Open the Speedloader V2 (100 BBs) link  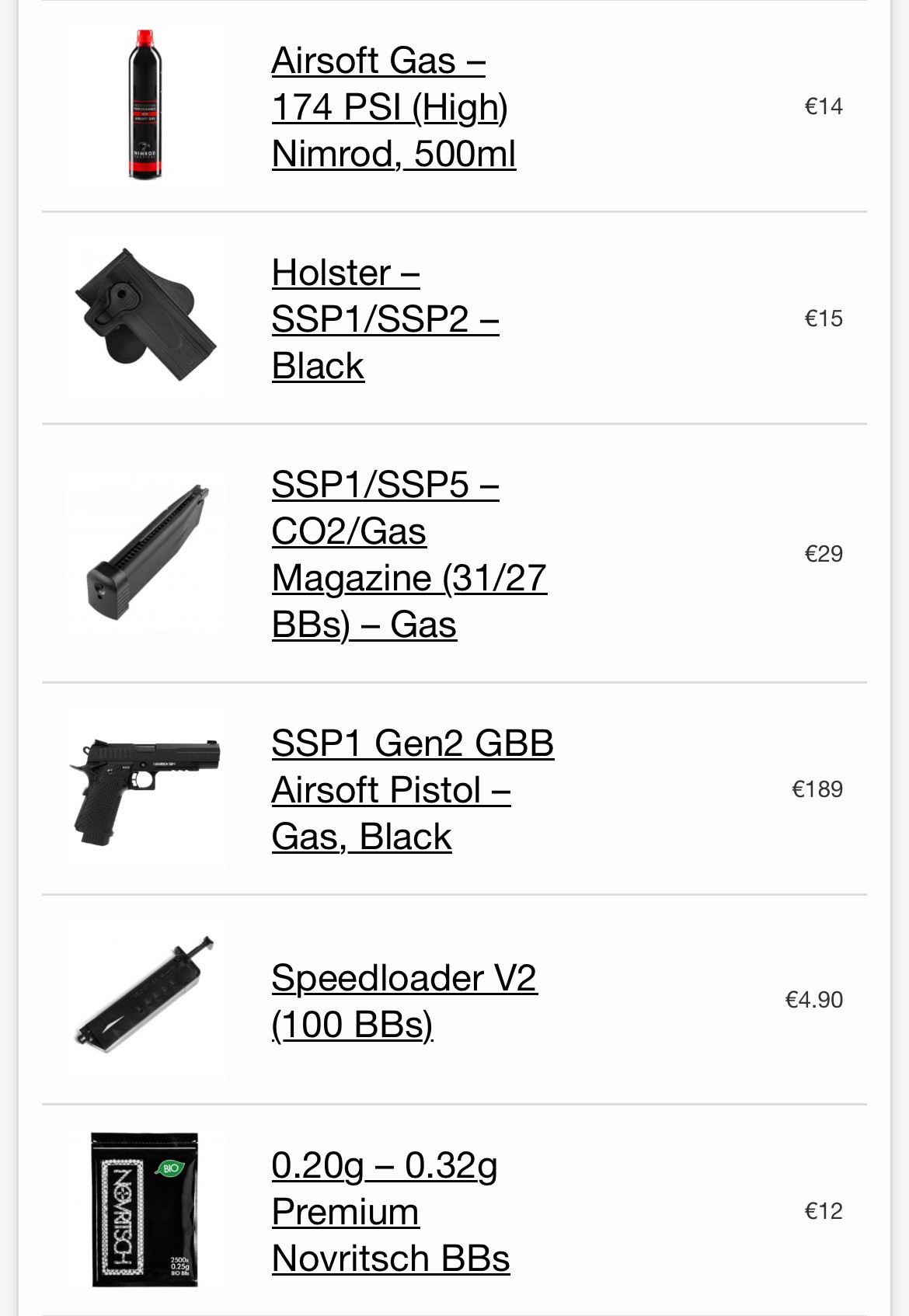[404, 1001]
